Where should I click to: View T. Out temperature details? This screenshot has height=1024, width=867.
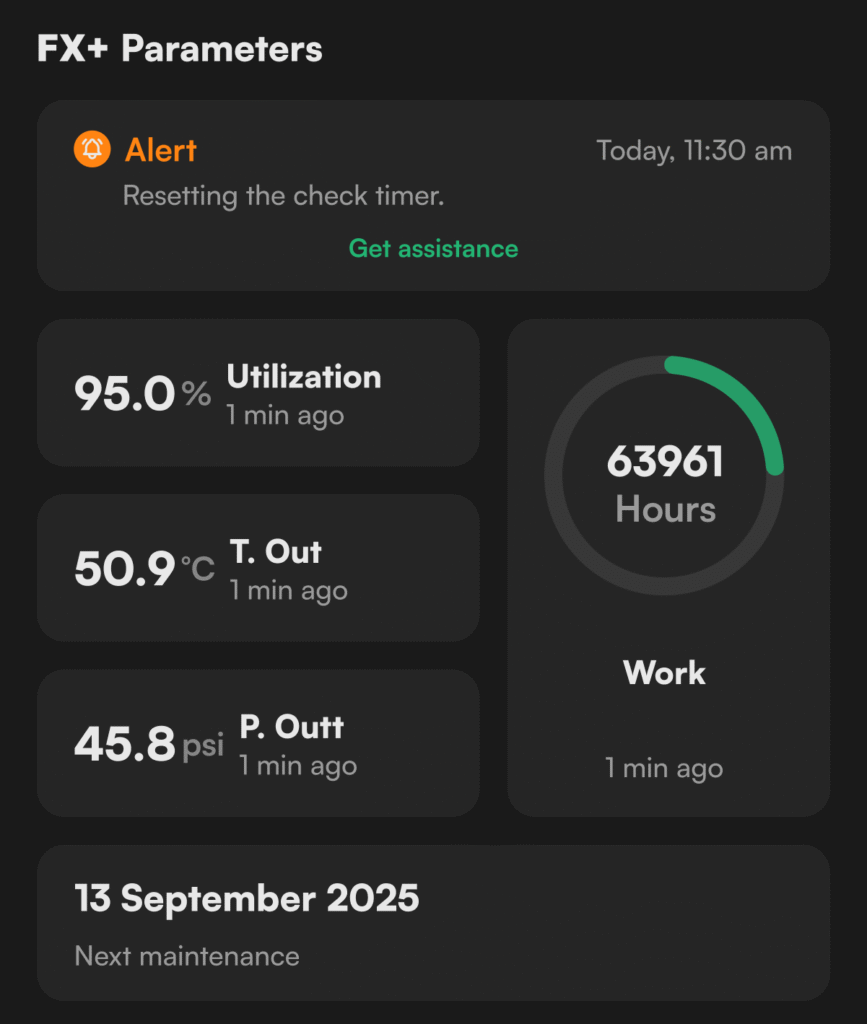(x=258, y=568)
